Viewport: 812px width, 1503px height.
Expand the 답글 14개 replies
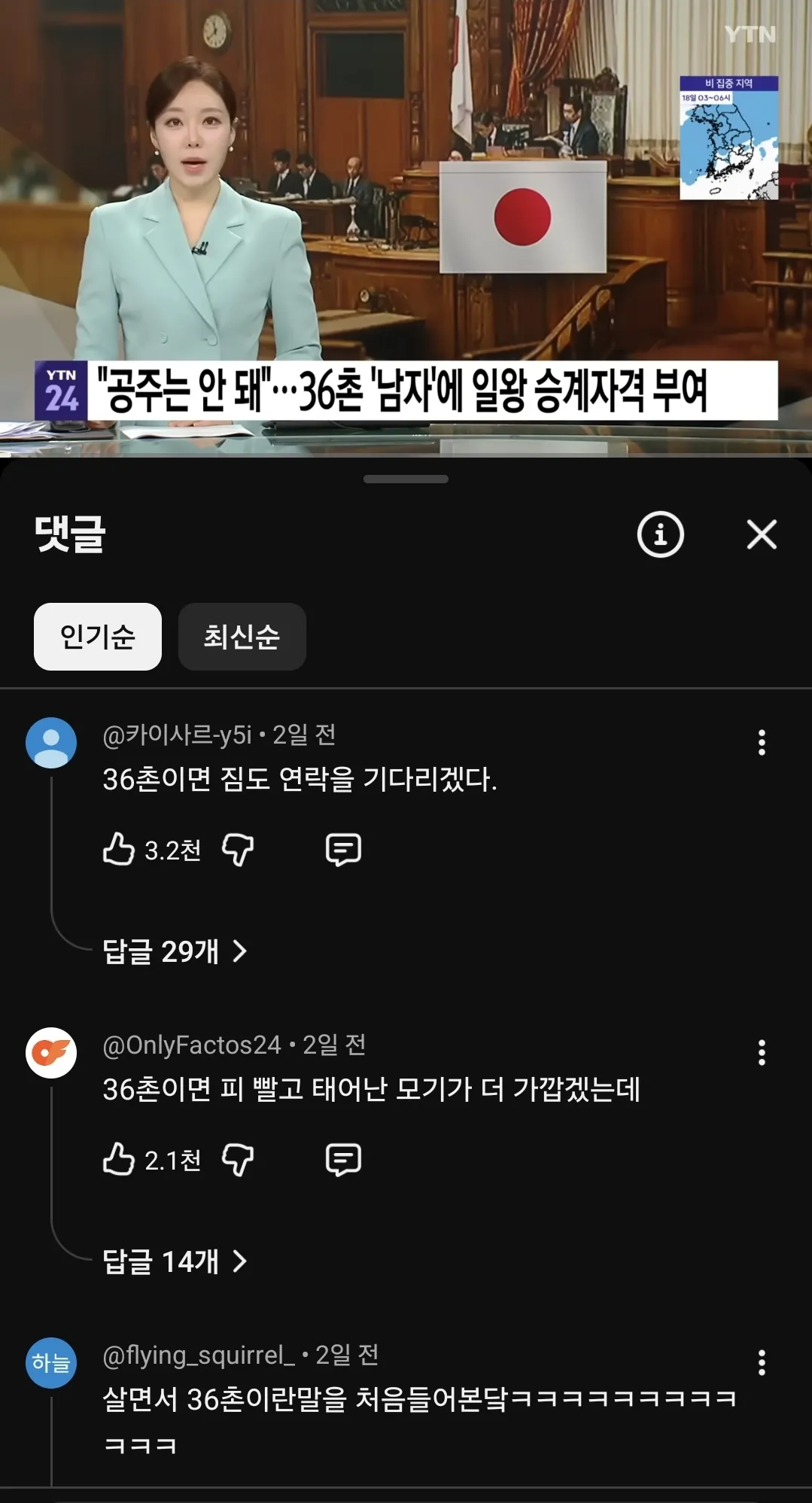175,1261
